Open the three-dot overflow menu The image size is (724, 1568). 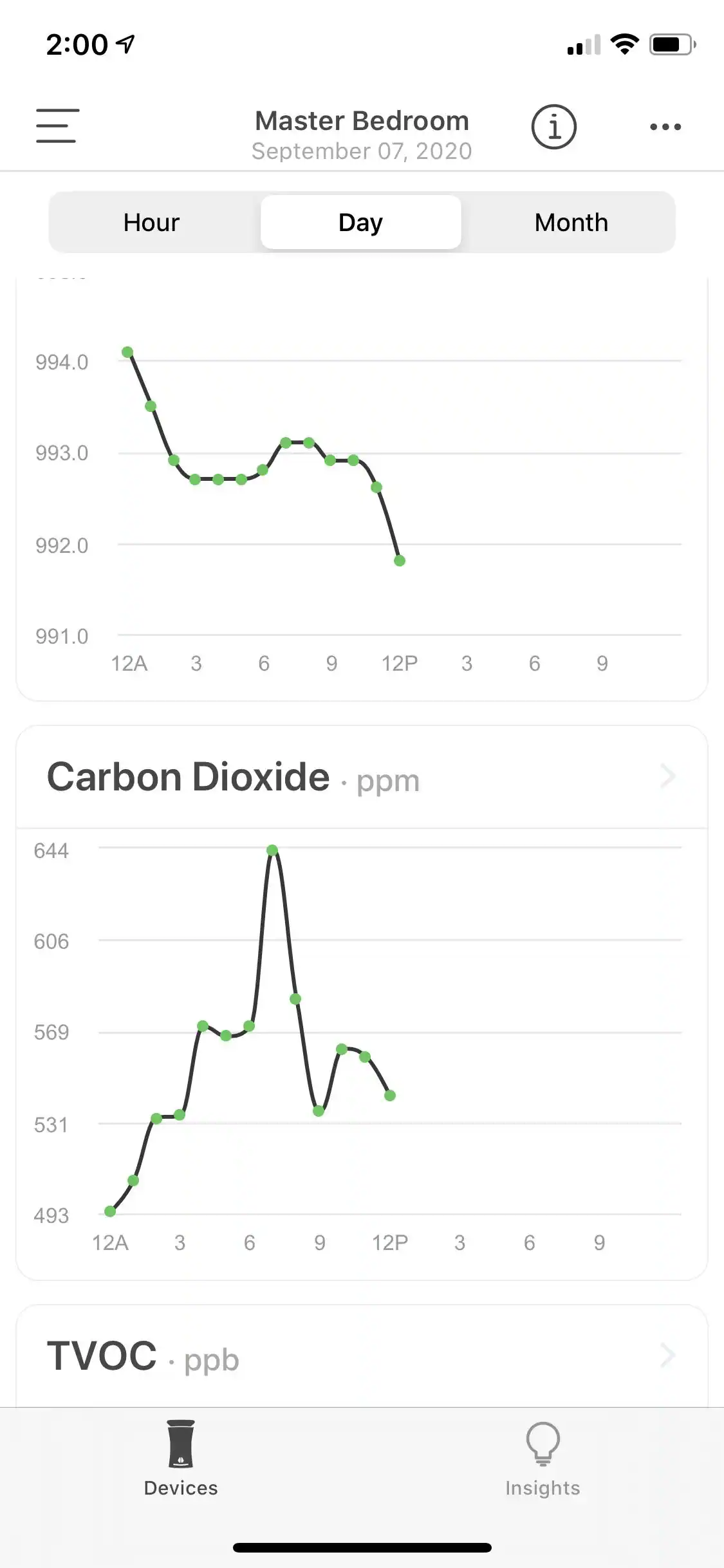click(x=665, y=127)
